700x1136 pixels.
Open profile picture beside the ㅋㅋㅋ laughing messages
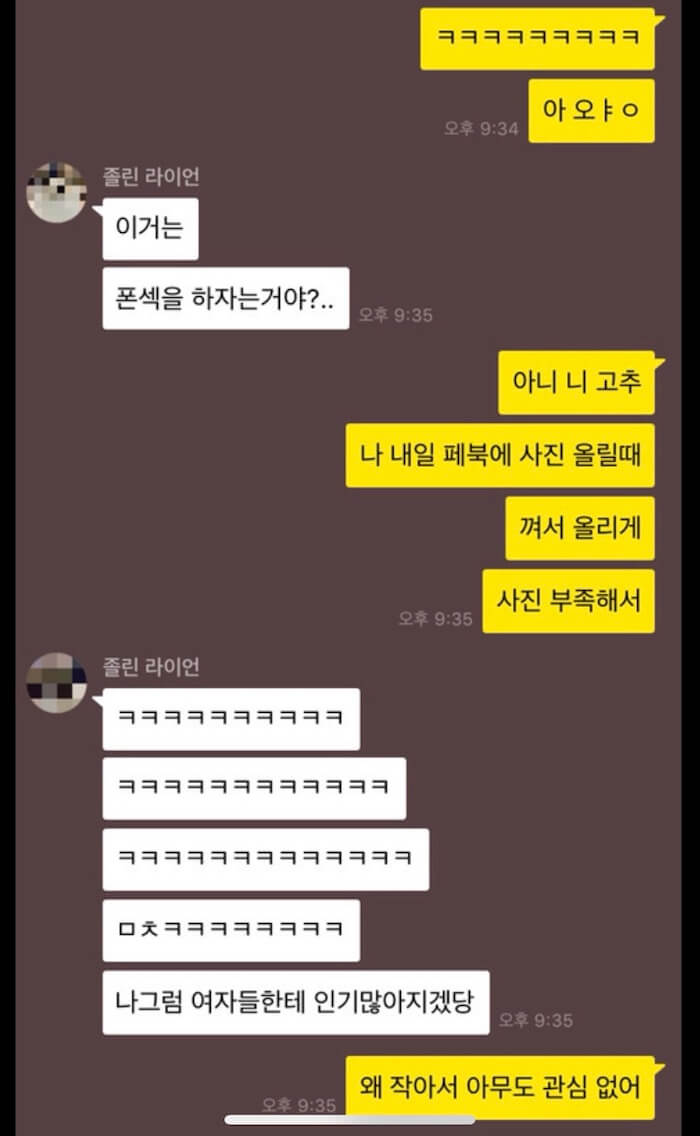tap(56, 682)
